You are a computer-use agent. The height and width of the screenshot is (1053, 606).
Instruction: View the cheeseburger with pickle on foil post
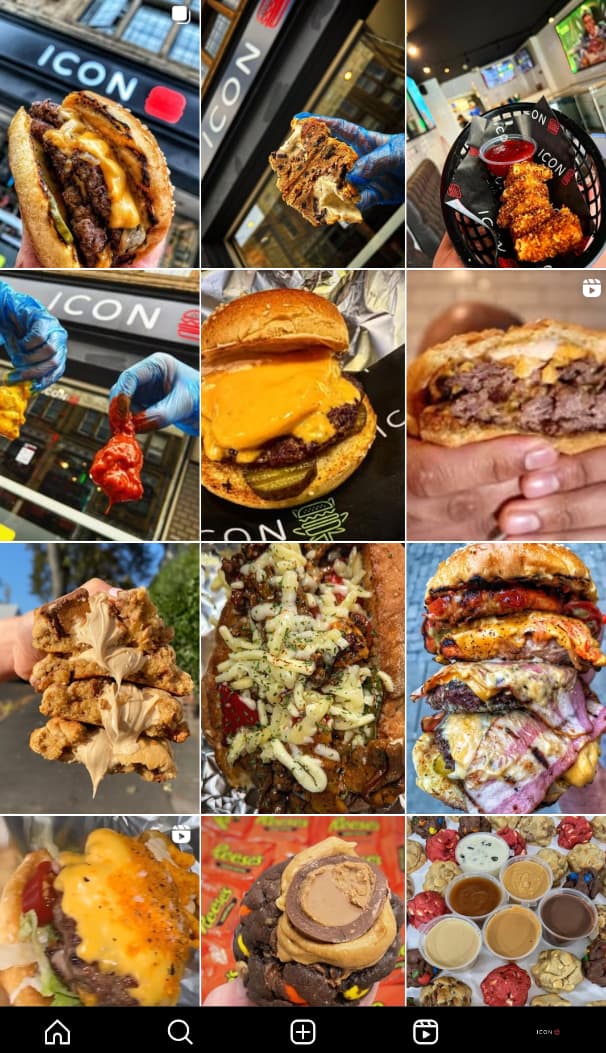[303, 405]
